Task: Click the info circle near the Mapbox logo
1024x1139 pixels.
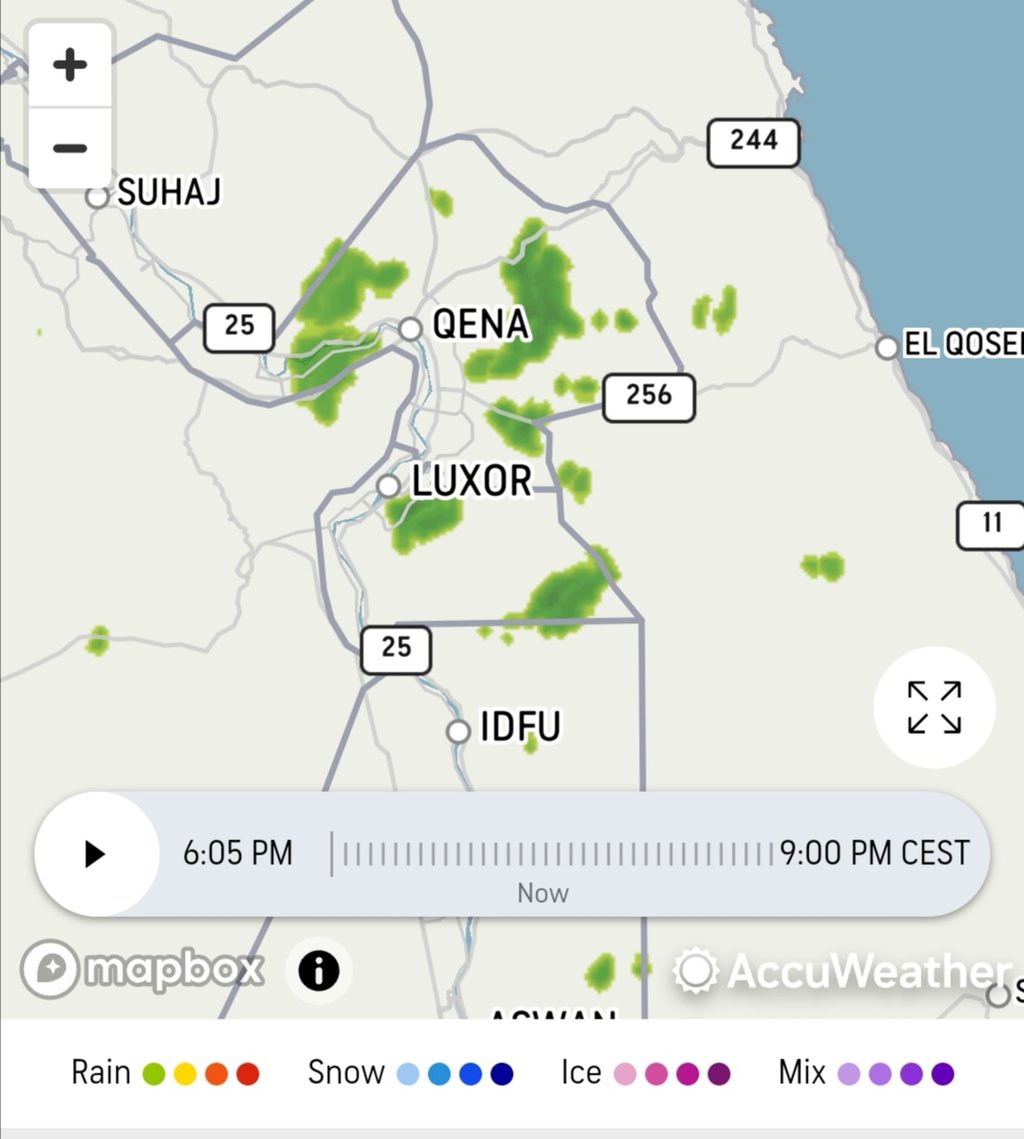Action: (318, 968)
